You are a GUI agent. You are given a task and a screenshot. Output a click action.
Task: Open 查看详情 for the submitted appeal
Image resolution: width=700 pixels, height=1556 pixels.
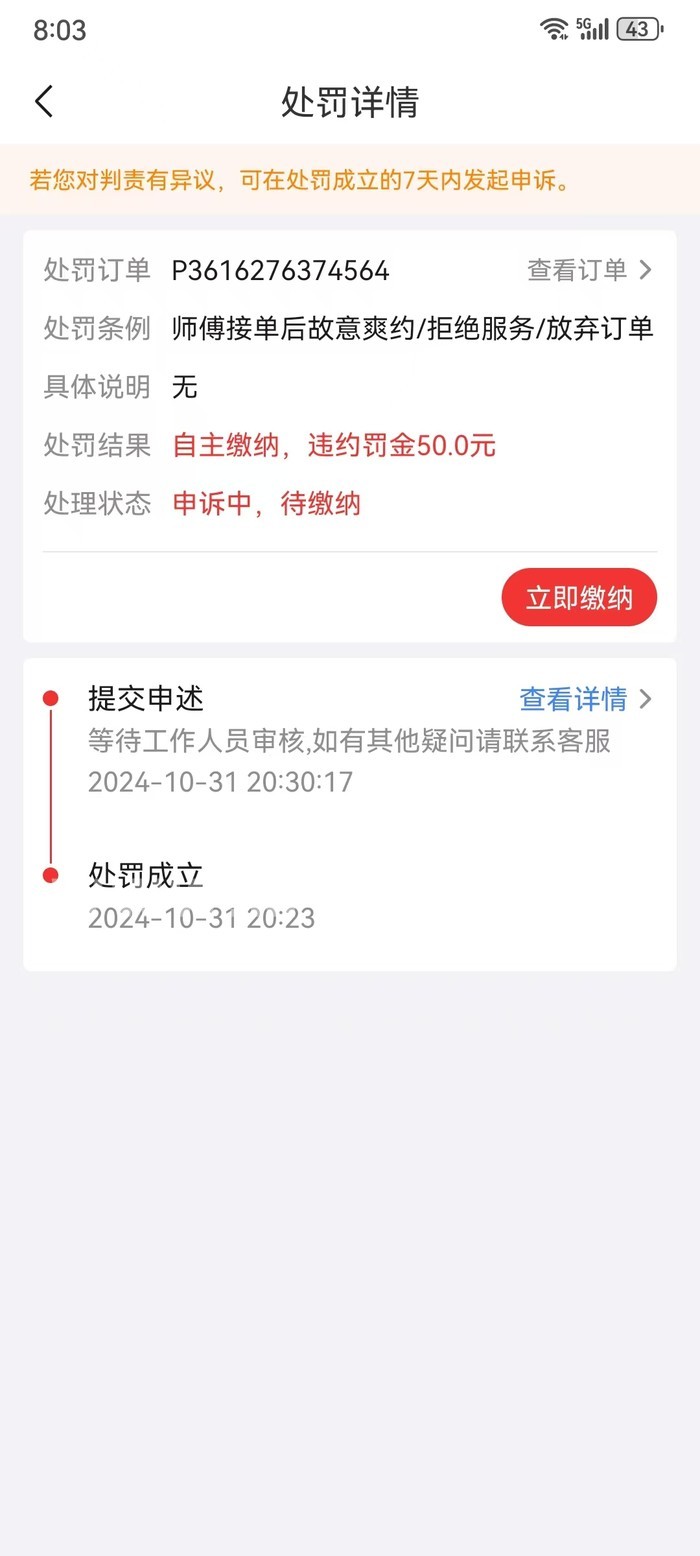pos(585,699)
